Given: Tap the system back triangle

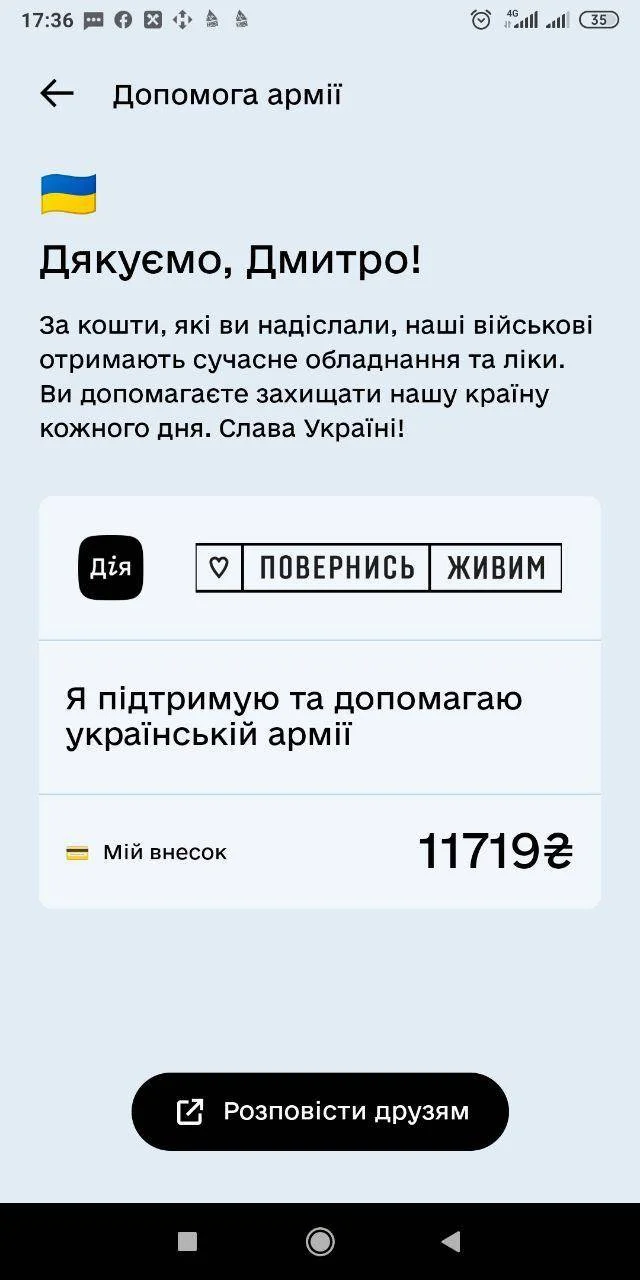Looking at the screenshot, I should pos(451,1242).
